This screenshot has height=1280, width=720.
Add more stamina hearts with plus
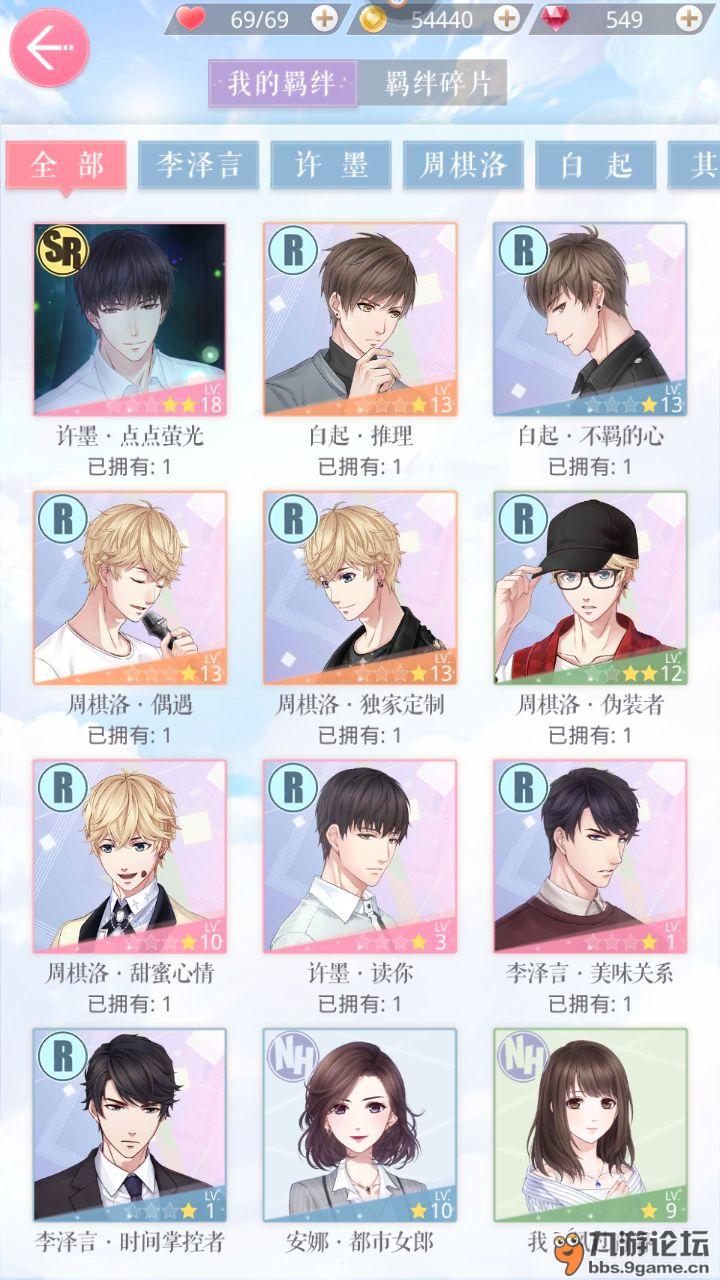324,18
